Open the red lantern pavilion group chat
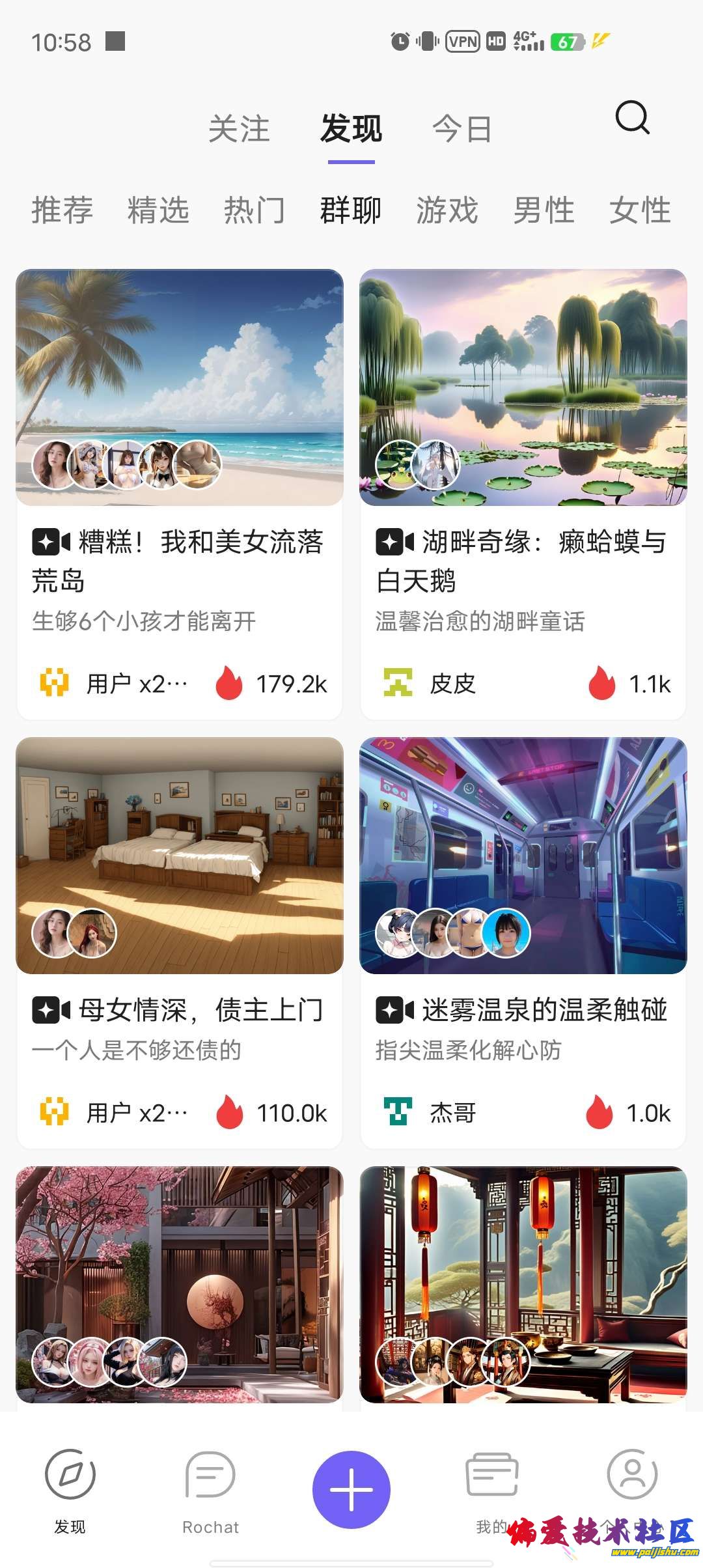This screenshot has width=703, height=1568. coord(523,1284)
